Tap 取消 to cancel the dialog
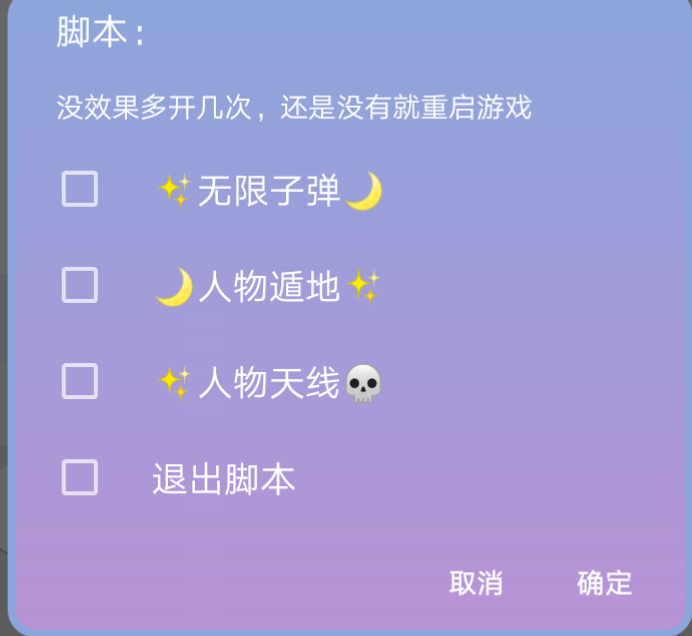The height and width of the screenshot is (636, 692). tap(476, 583)
